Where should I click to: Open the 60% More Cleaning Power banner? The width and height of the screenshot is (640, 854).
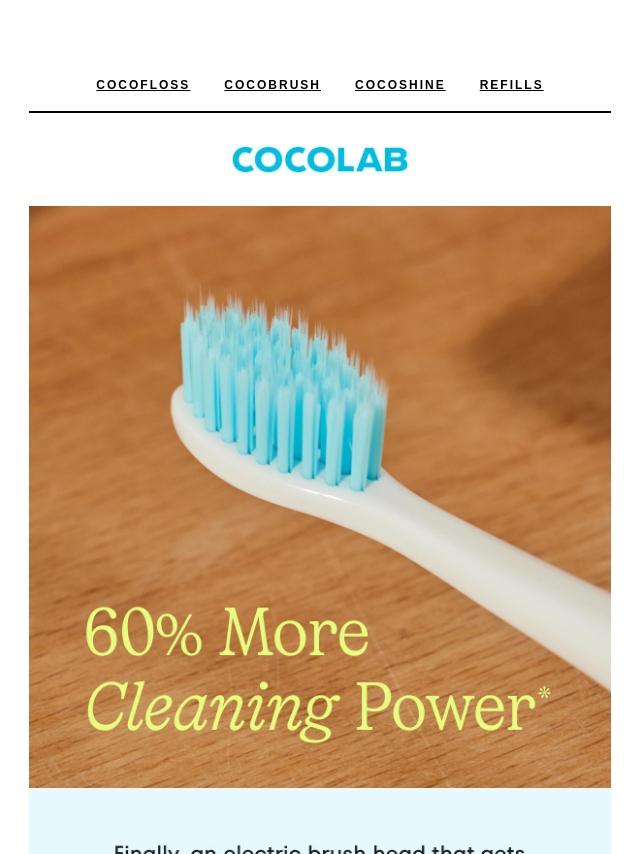pos(319,497)
